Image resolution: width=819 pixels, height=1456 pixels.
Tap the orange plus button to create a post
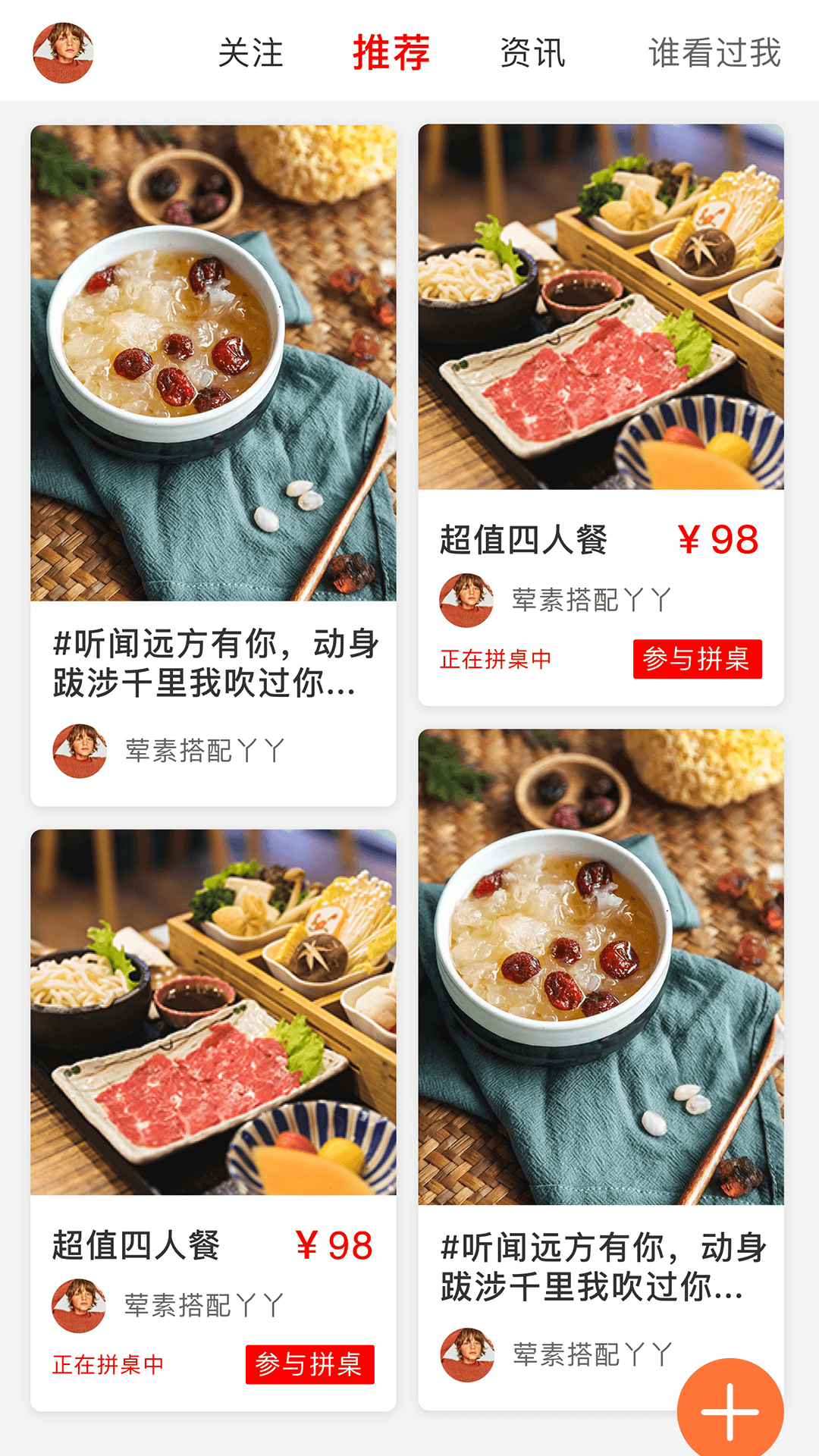coord(730,1410)
